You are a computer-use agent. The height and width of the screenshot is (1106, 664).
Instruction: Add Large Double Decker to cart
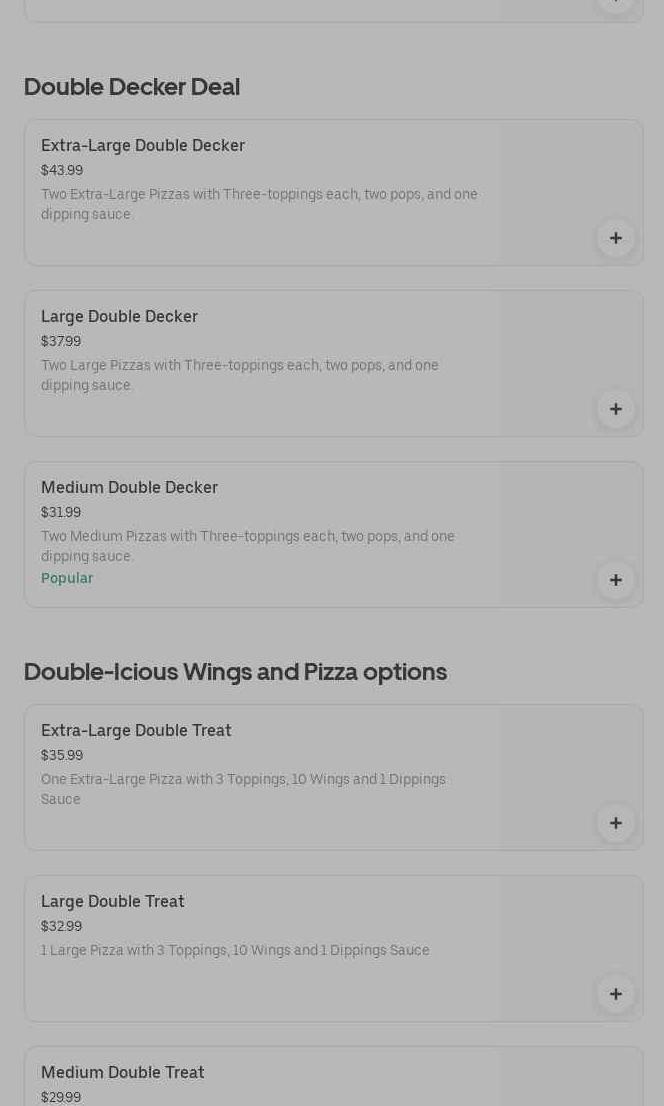click(x=615, y=409)
